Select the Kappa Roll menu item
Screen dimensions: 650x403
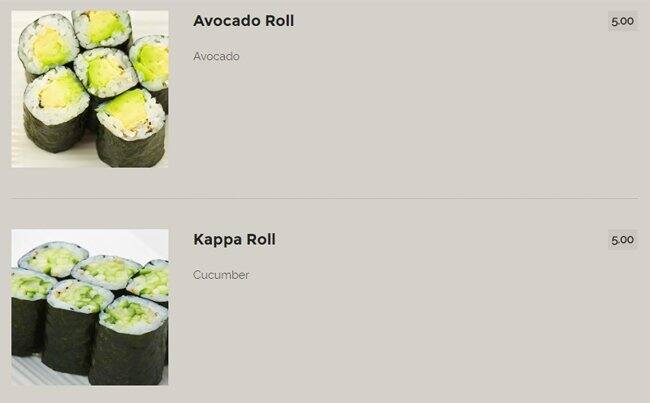(x=234, y=240)
